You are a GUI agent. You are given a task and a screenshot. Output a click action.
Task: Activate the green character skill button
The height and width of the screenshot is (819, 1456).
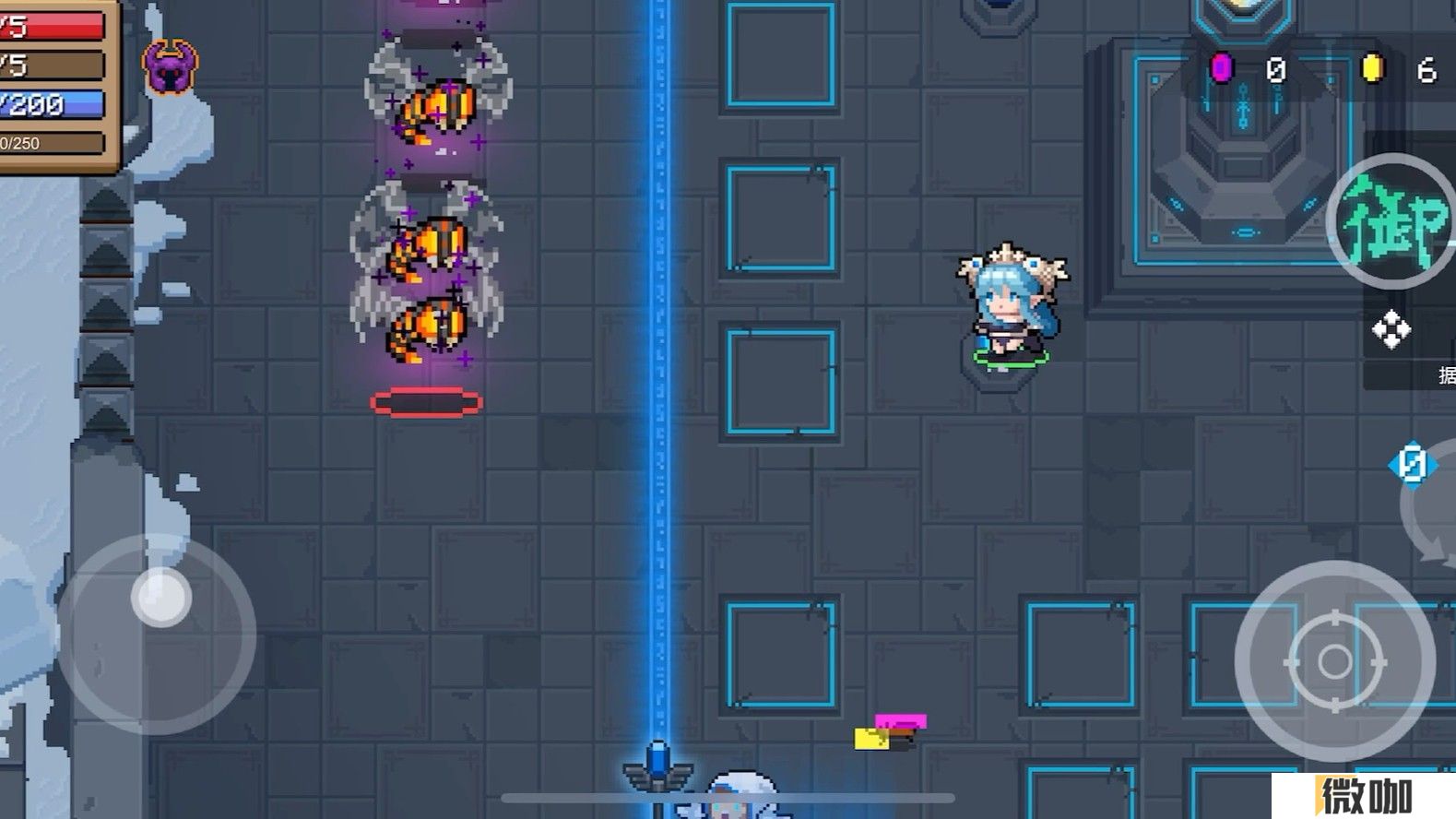[x=1392, y=222]
